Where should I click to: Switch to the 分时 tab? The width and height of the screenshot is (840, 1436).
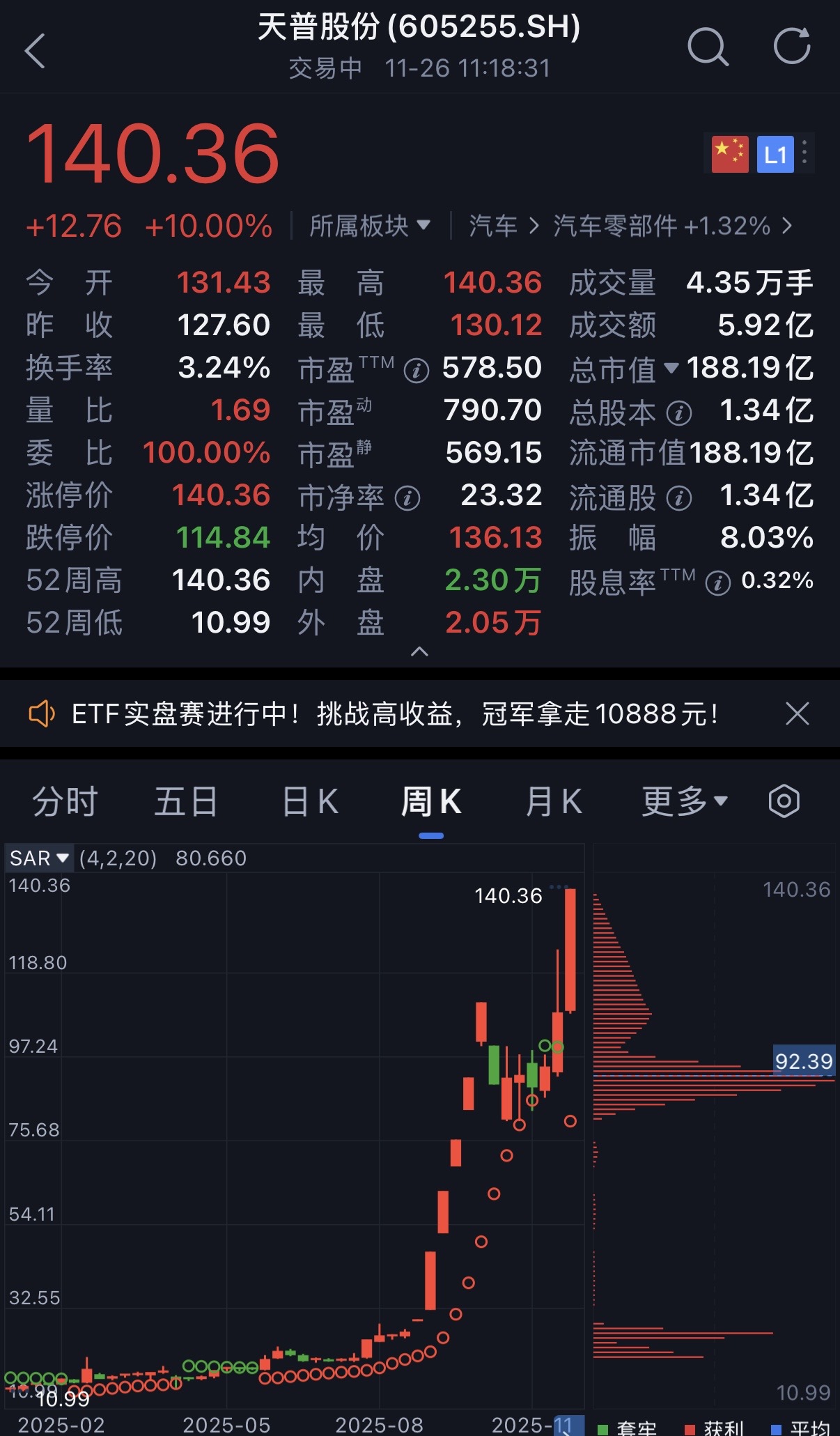pyautogui.click(x=63, y=801)
